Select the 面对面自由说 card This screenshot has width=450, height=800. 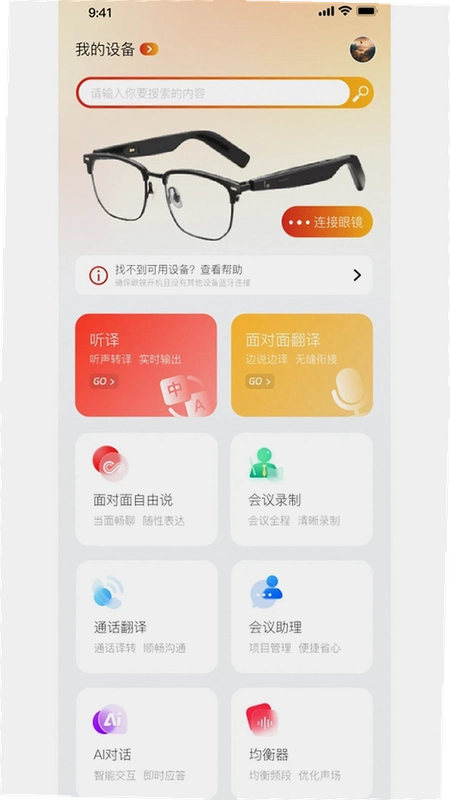[146, 489]
